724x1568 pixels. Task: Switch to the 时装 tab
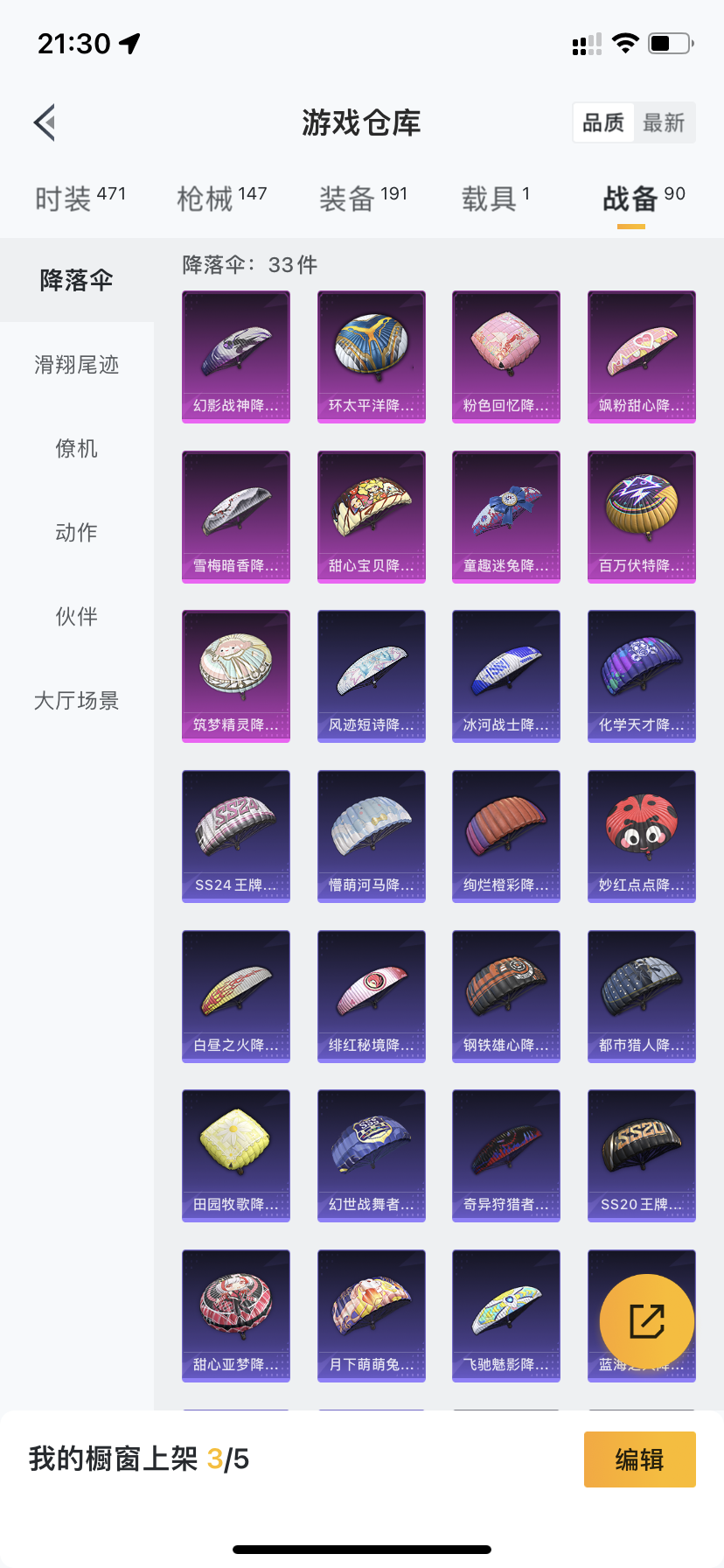click(80, 199)
